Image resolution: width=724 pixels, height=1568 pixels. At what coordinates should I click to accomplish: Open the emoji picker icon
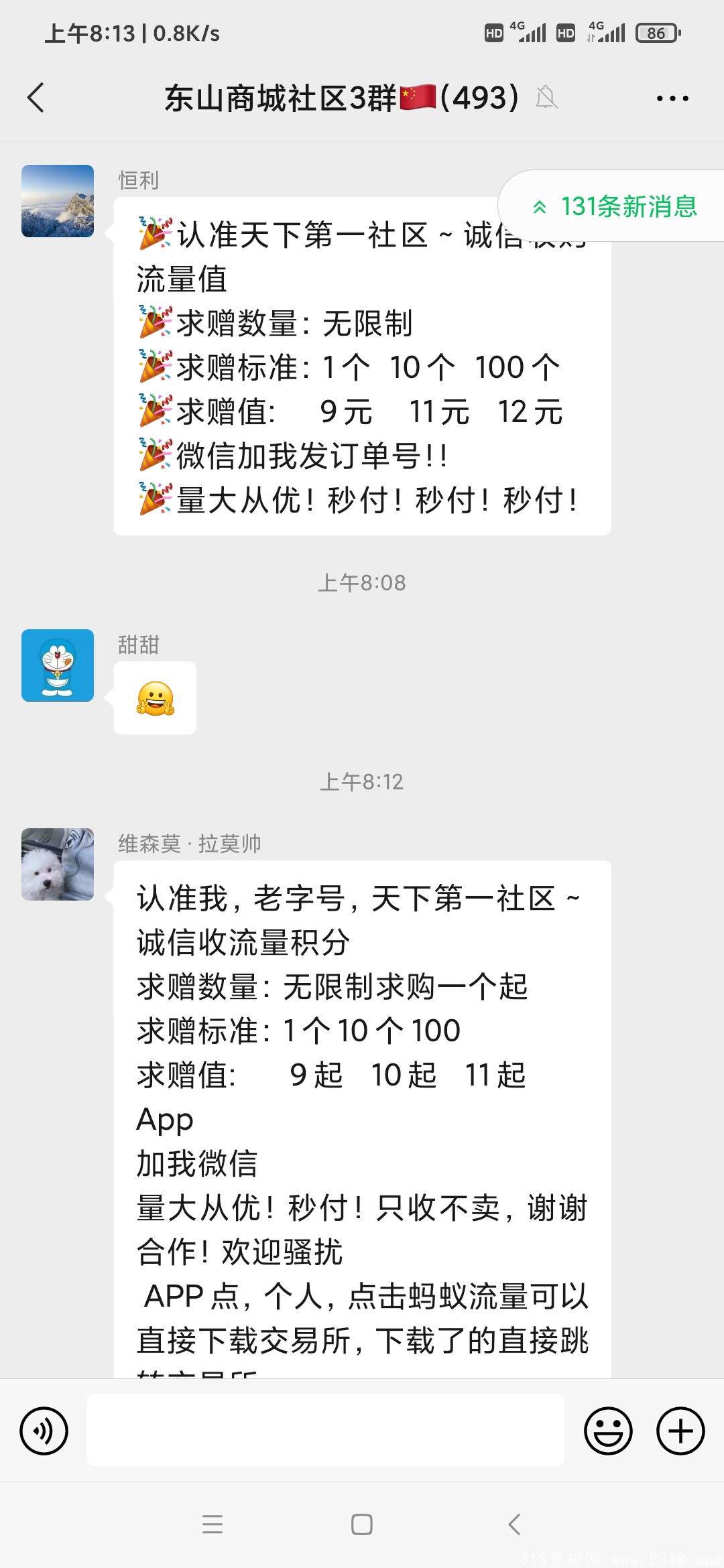point(609,1431)
